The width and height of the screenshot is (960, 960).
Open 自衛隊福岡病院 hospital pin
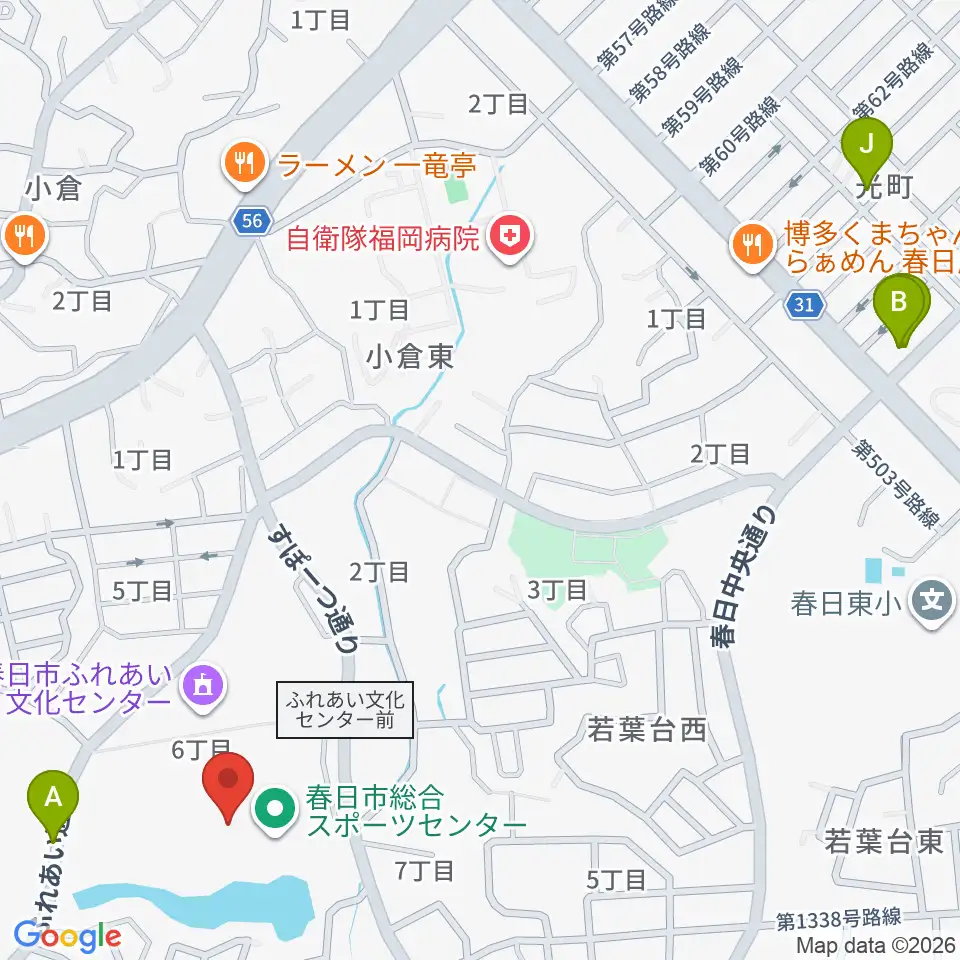(x=509, y=238)
